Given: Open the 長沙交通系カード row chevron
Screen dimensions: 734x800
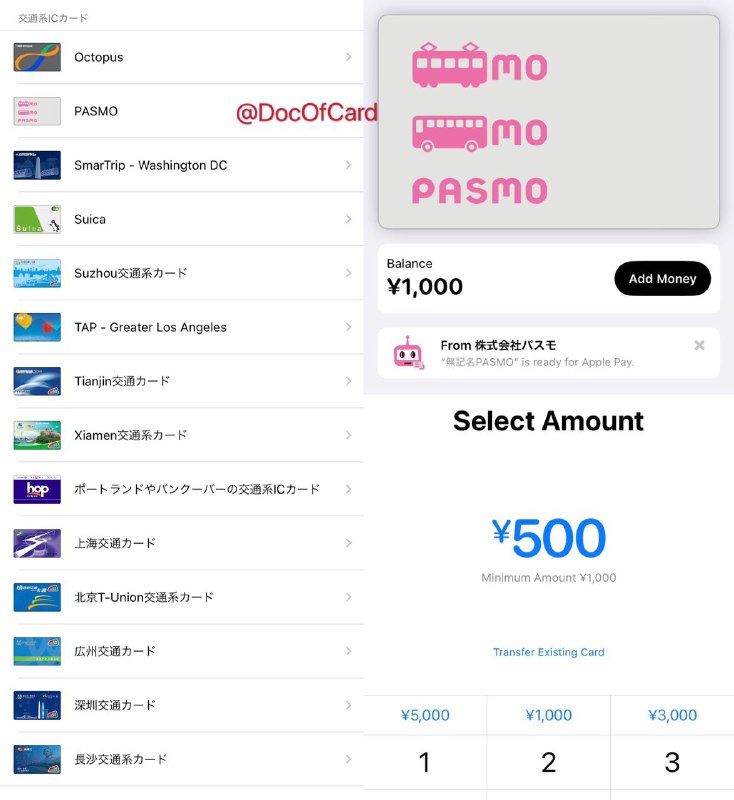Looking at the screenshot, I should pyautogui.click(x=349, y=759).
